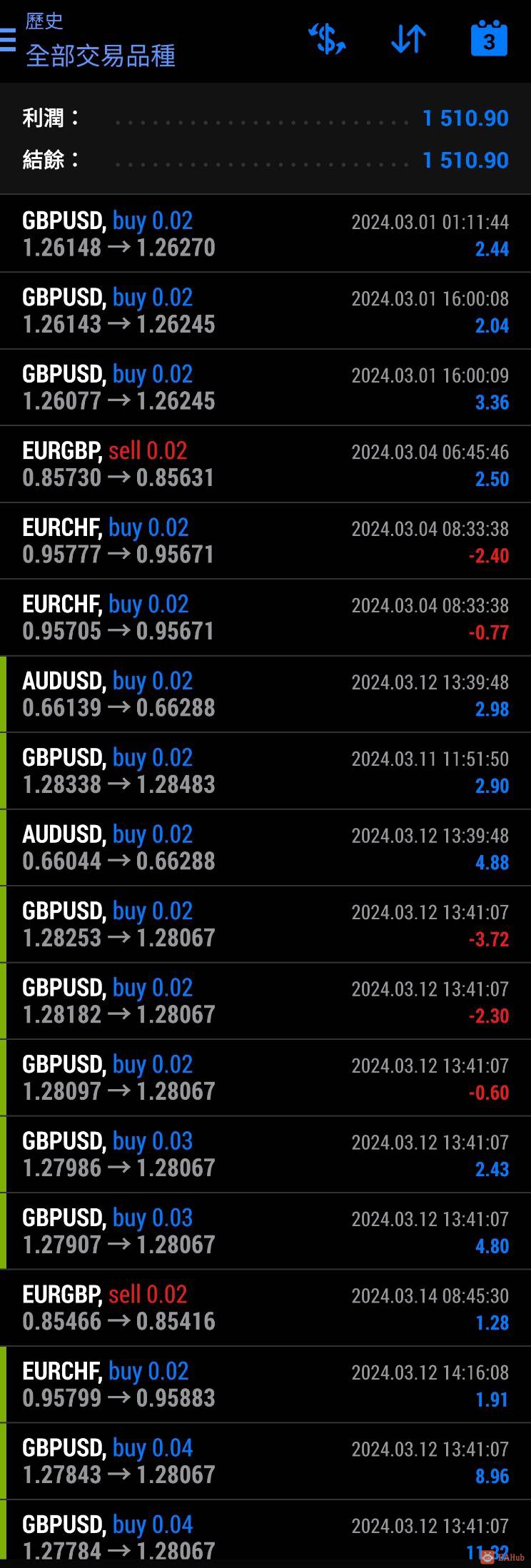This screenshot has width=531, height=1568.
Task: Open GBPUSD 0.03 trade from 1.27907
Action: tap(265, 1231)
